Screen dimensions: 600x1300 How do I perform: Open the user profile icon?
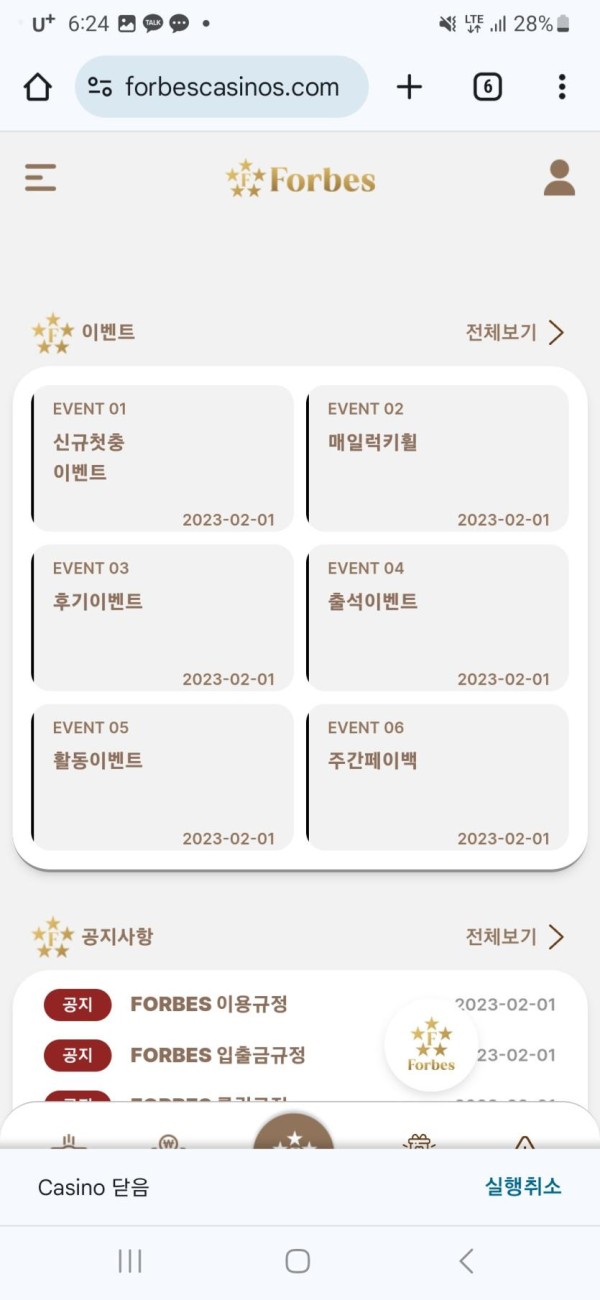tap(559, 178)
